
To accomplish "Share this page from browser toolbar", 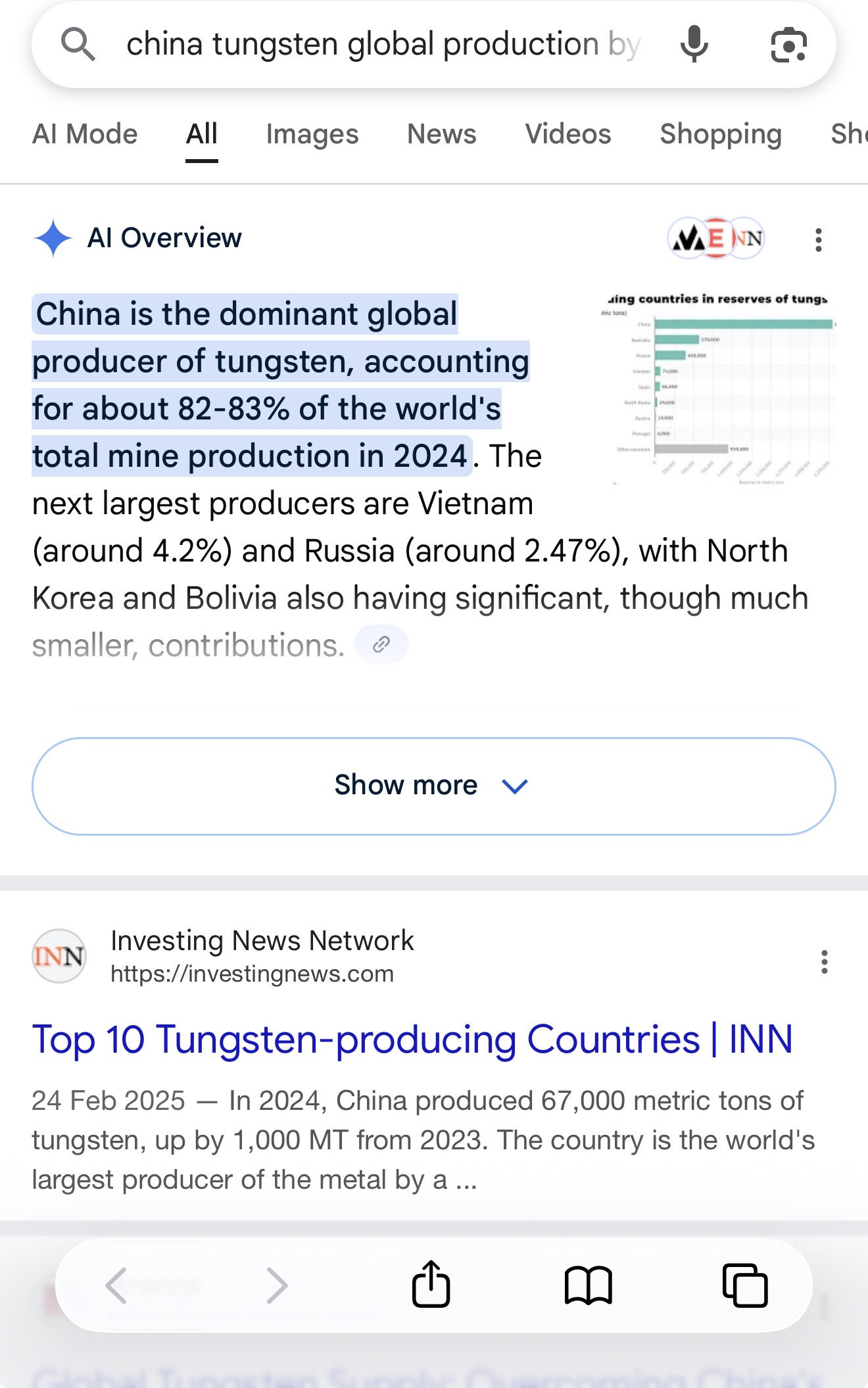I will 431,1284.
